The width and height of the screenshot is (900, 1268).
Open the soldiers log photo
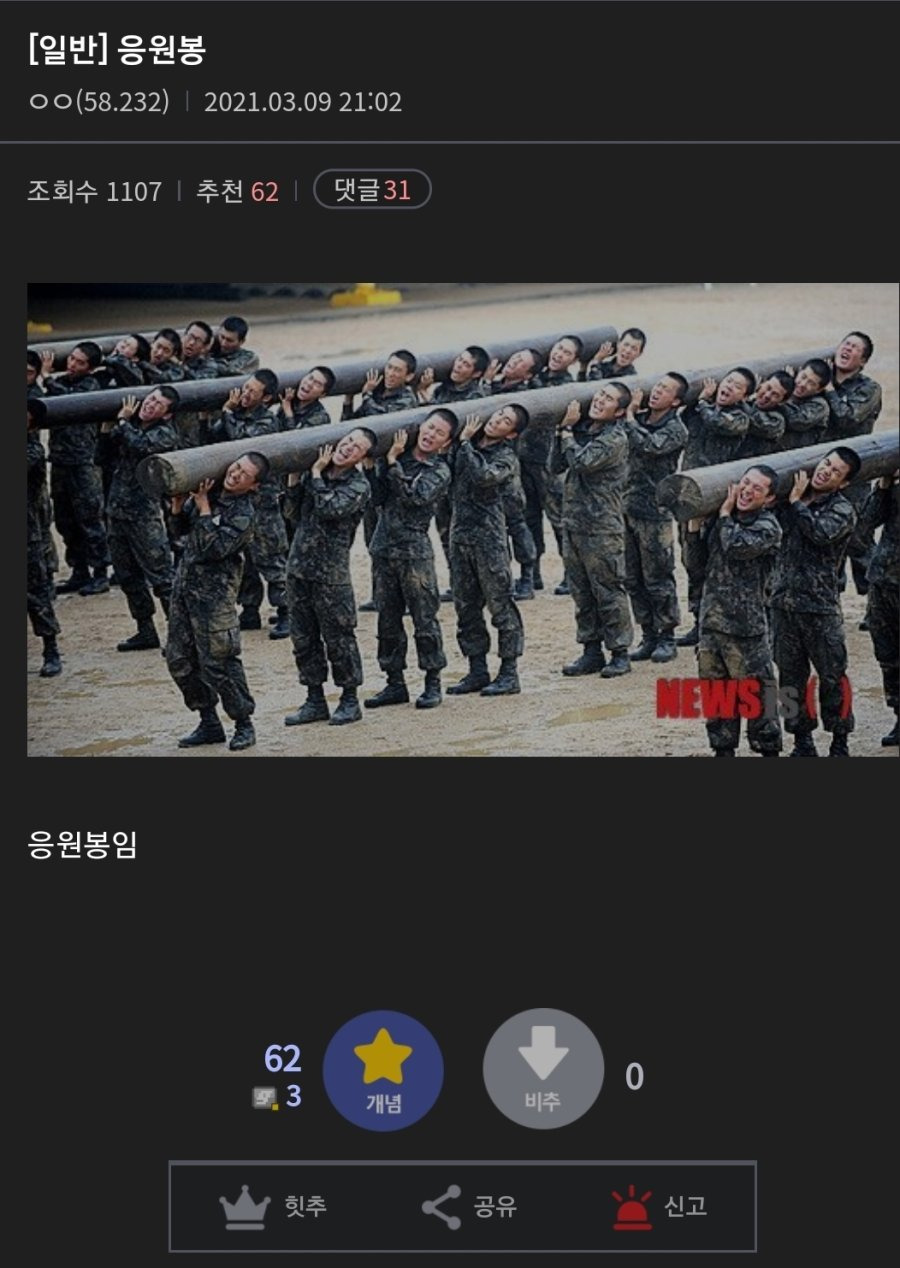pyautogui.click(x=462, y=519)
